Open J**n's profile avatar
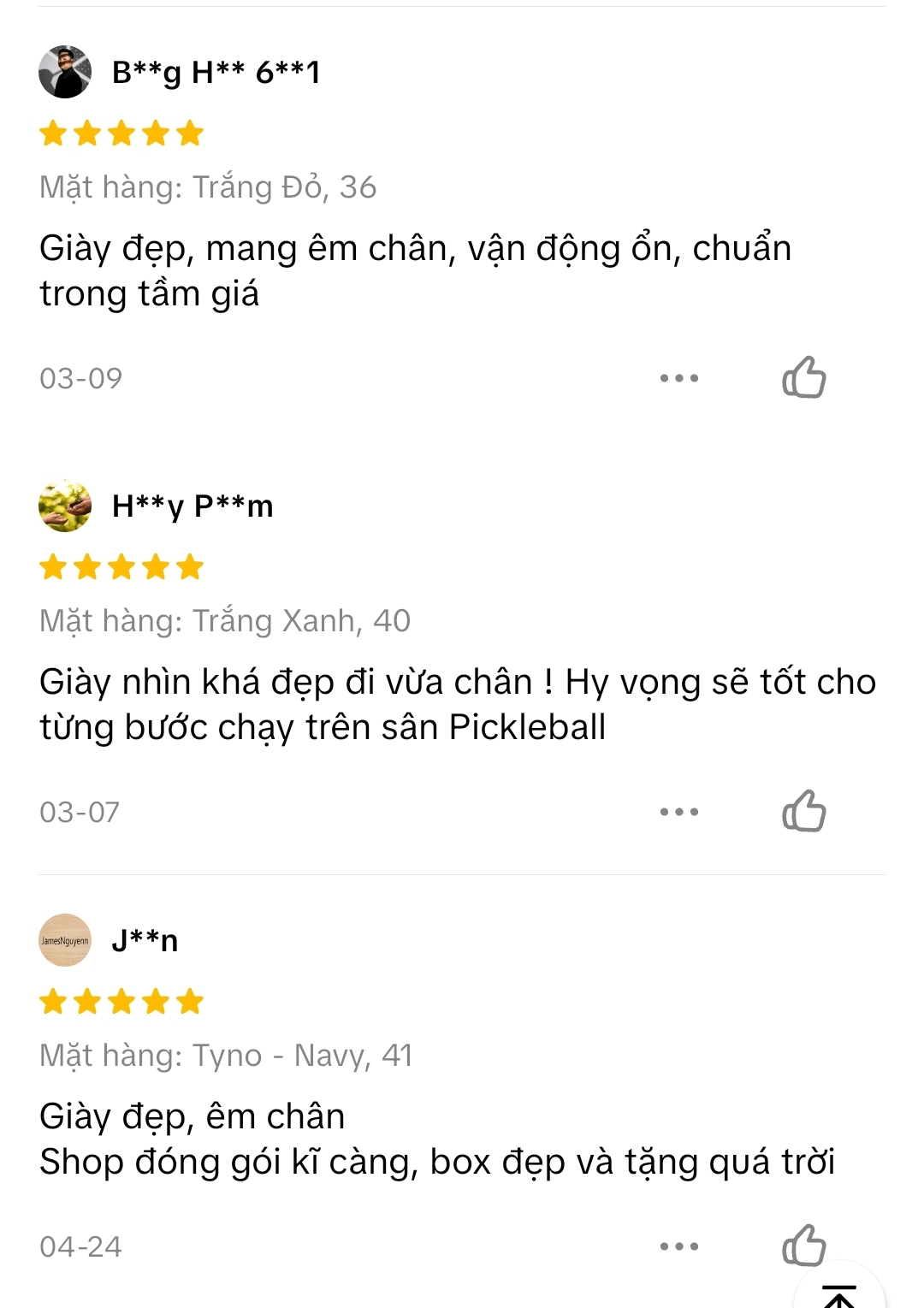 click(65, 940)
